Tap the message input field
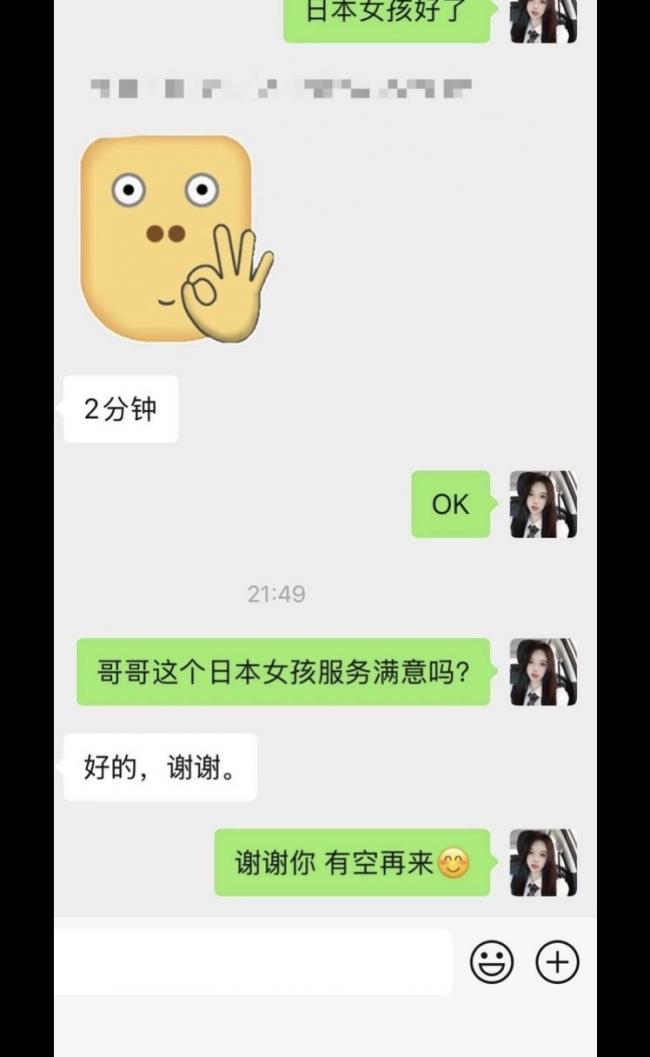Image resolution: width=650 pixels, height=1057 pixels. pos(252,962)
